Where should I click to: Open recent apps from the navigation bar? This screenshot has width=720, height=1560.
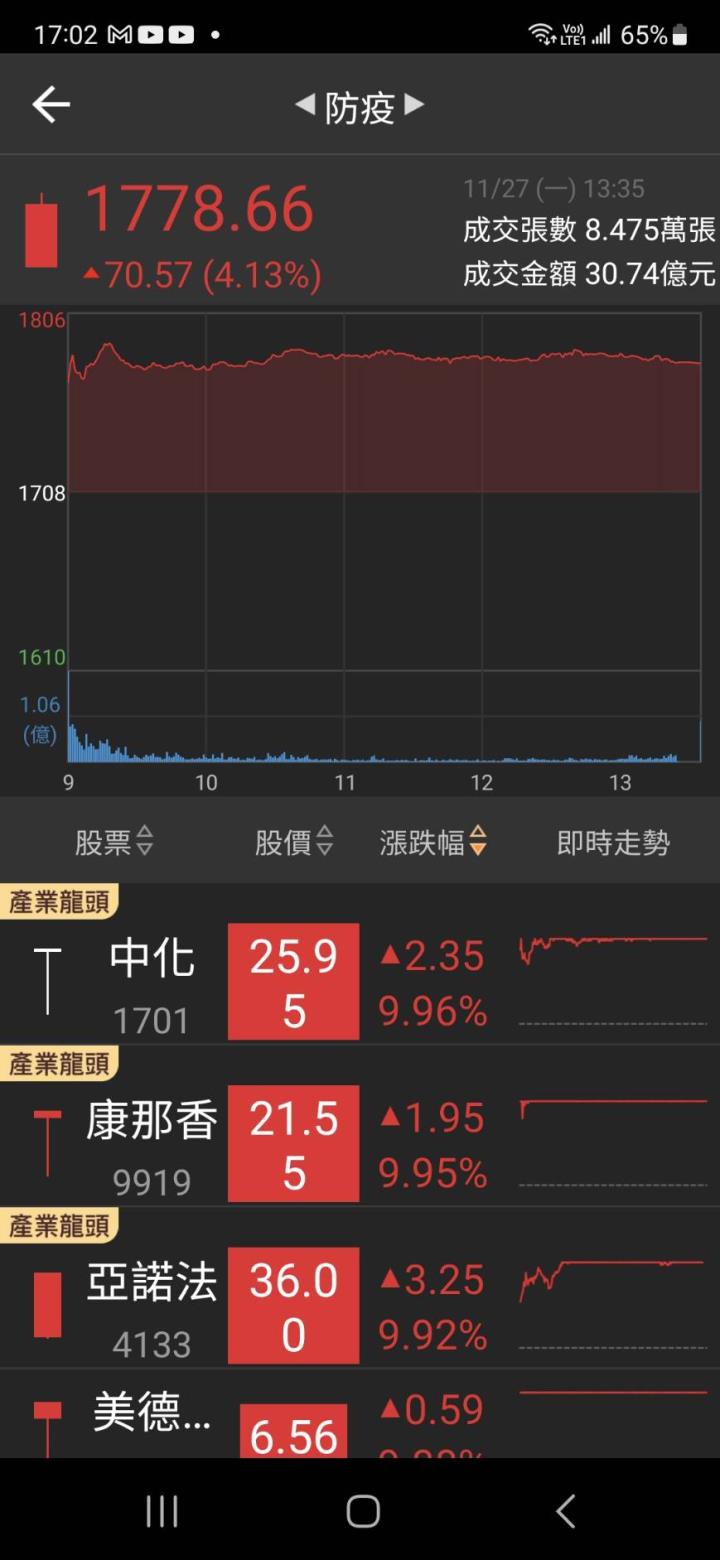[x=162, y=1511]
